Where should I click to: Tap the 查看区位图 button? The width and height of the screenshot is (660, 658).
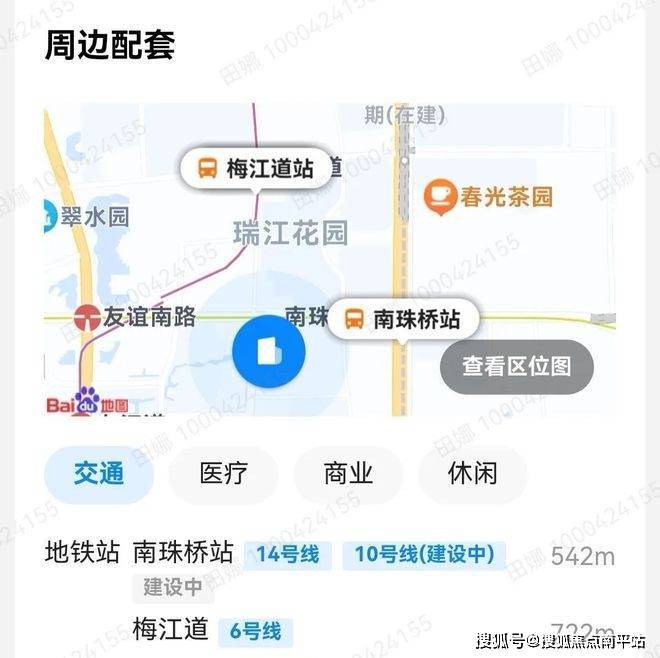[517, 366]
